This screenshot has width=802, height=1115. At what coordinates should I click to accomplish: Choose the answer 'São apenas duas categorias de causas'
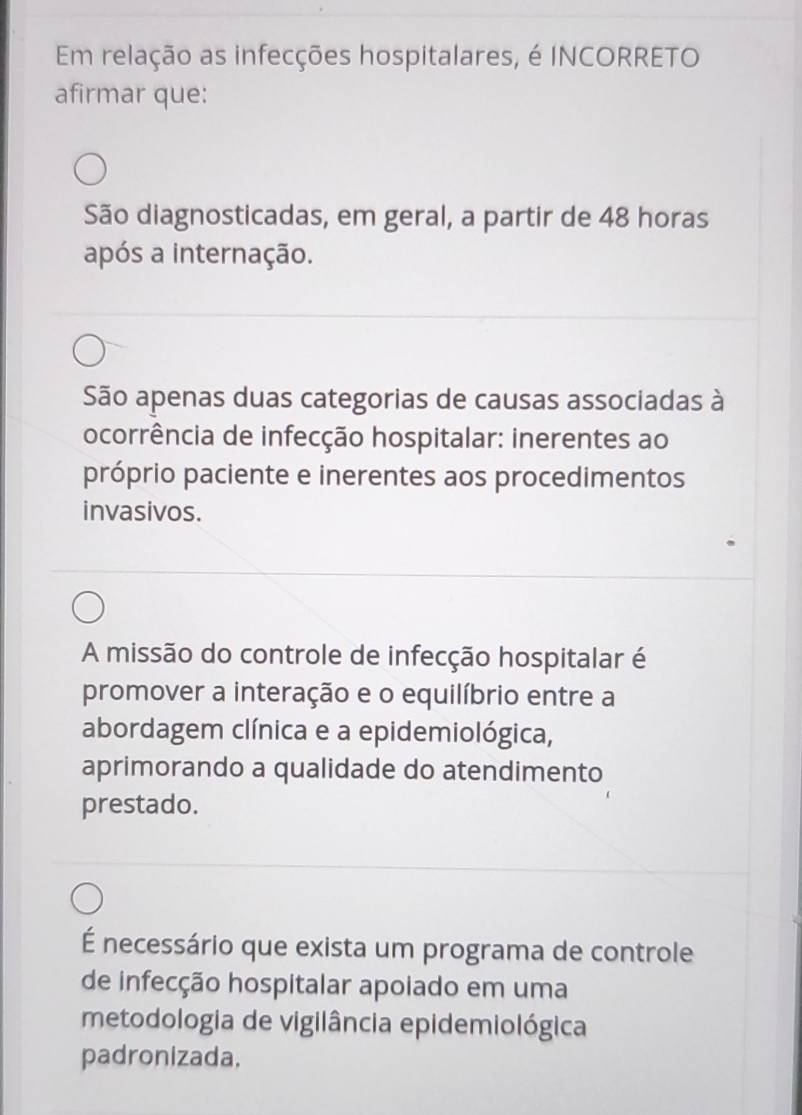pos(89,349)
